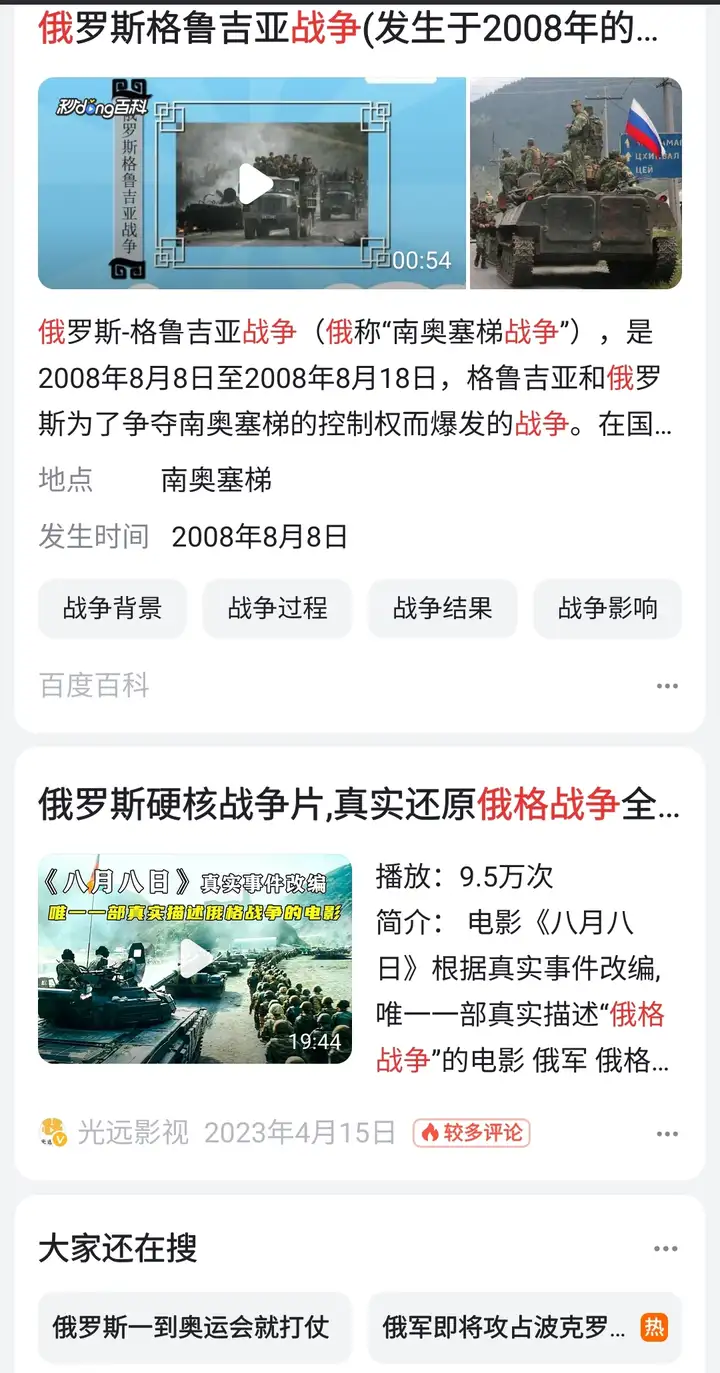Select the 战争背景 chip

pos(112,608)
